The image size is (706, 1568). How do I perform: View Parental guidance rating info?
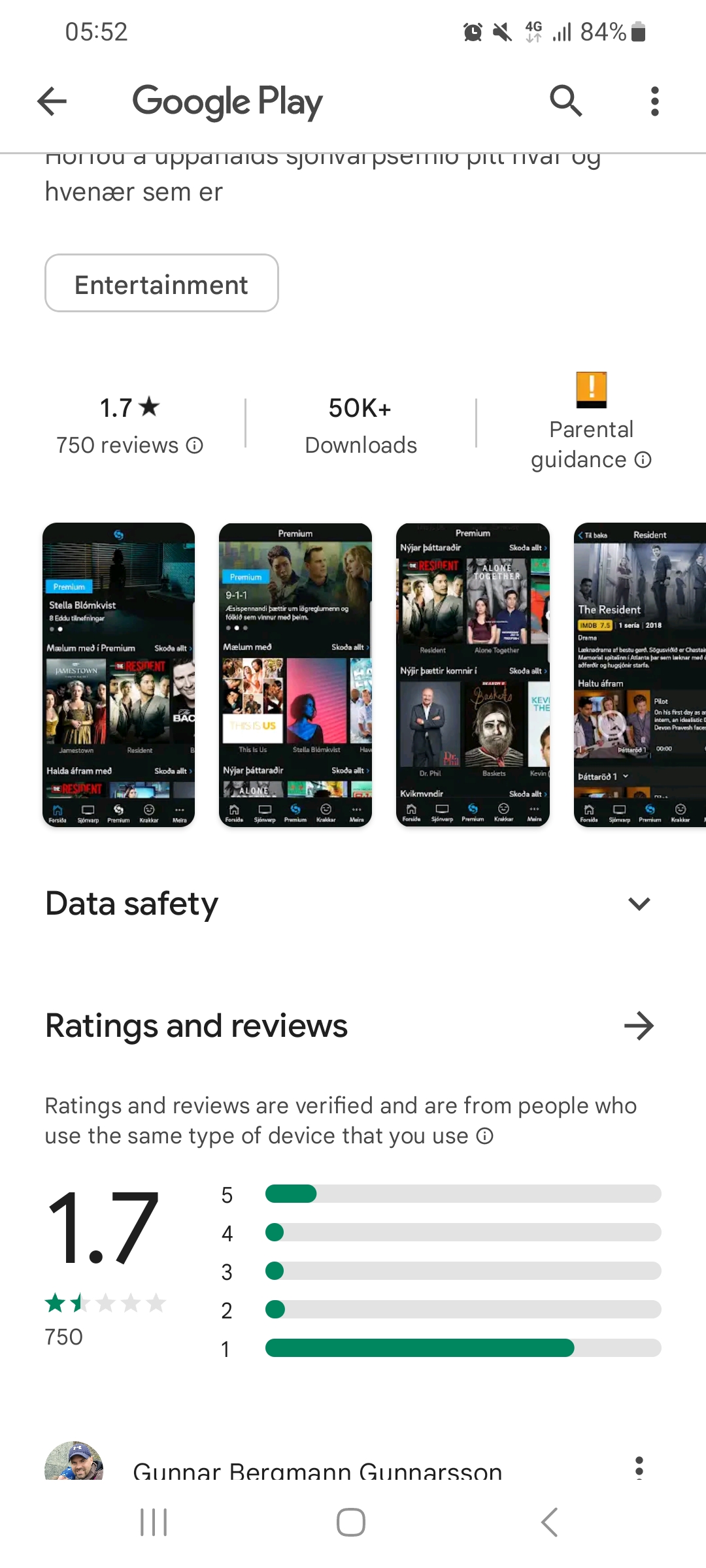click(643, 460)
